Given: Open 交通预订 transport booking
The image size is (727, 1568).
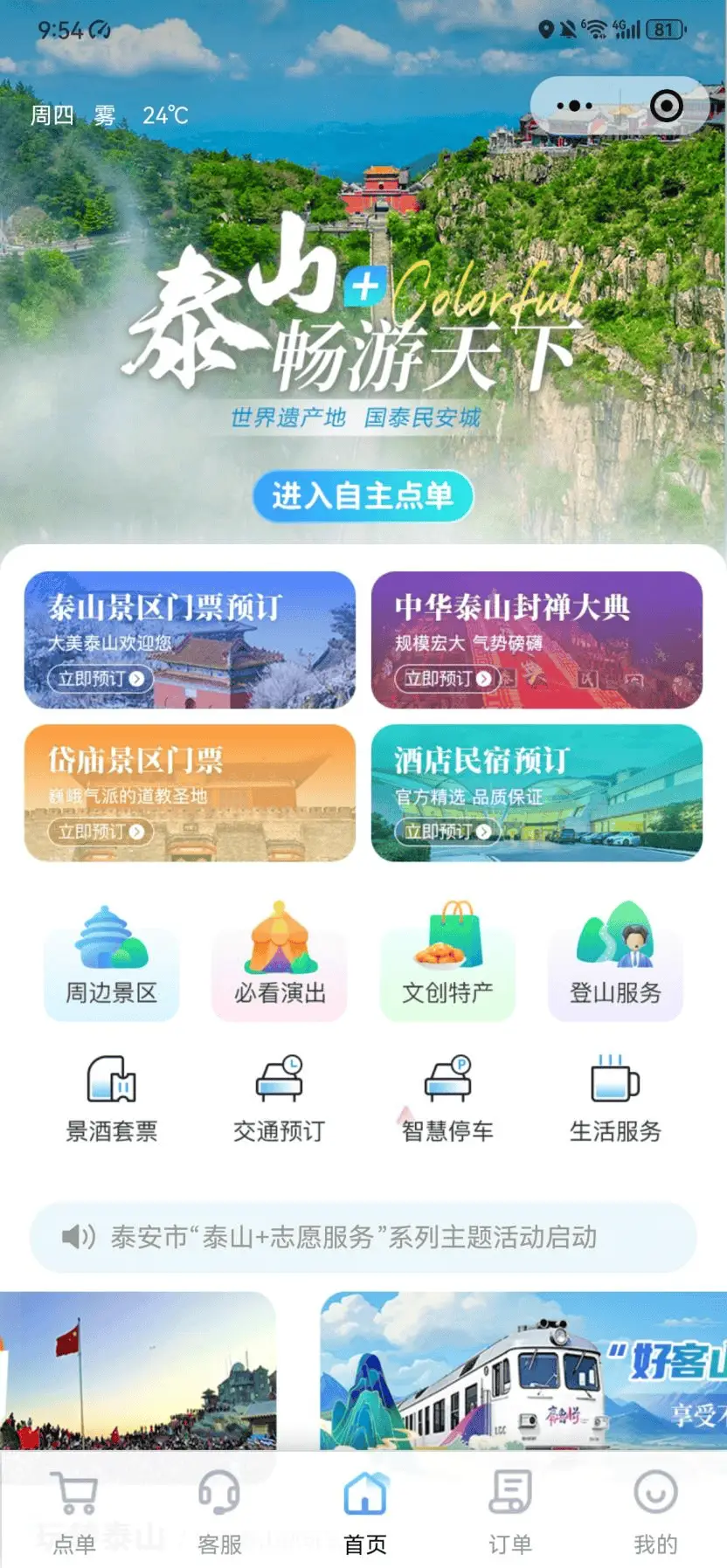Looking at the screenshot, I should pos(280,1099).
